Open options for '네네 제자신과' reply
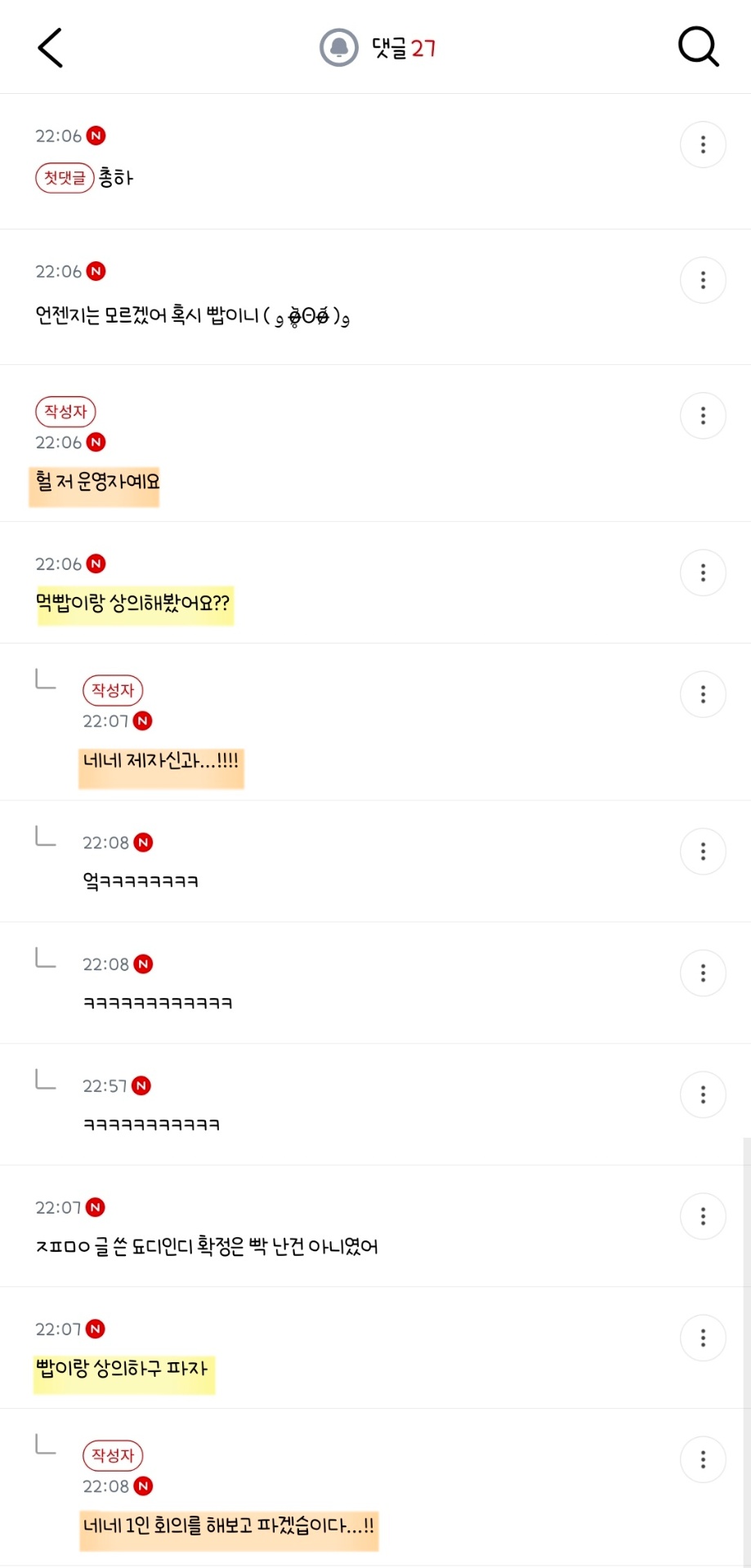Image resolution: width=751 pixels, height=1568 pixels. [703, 695]
